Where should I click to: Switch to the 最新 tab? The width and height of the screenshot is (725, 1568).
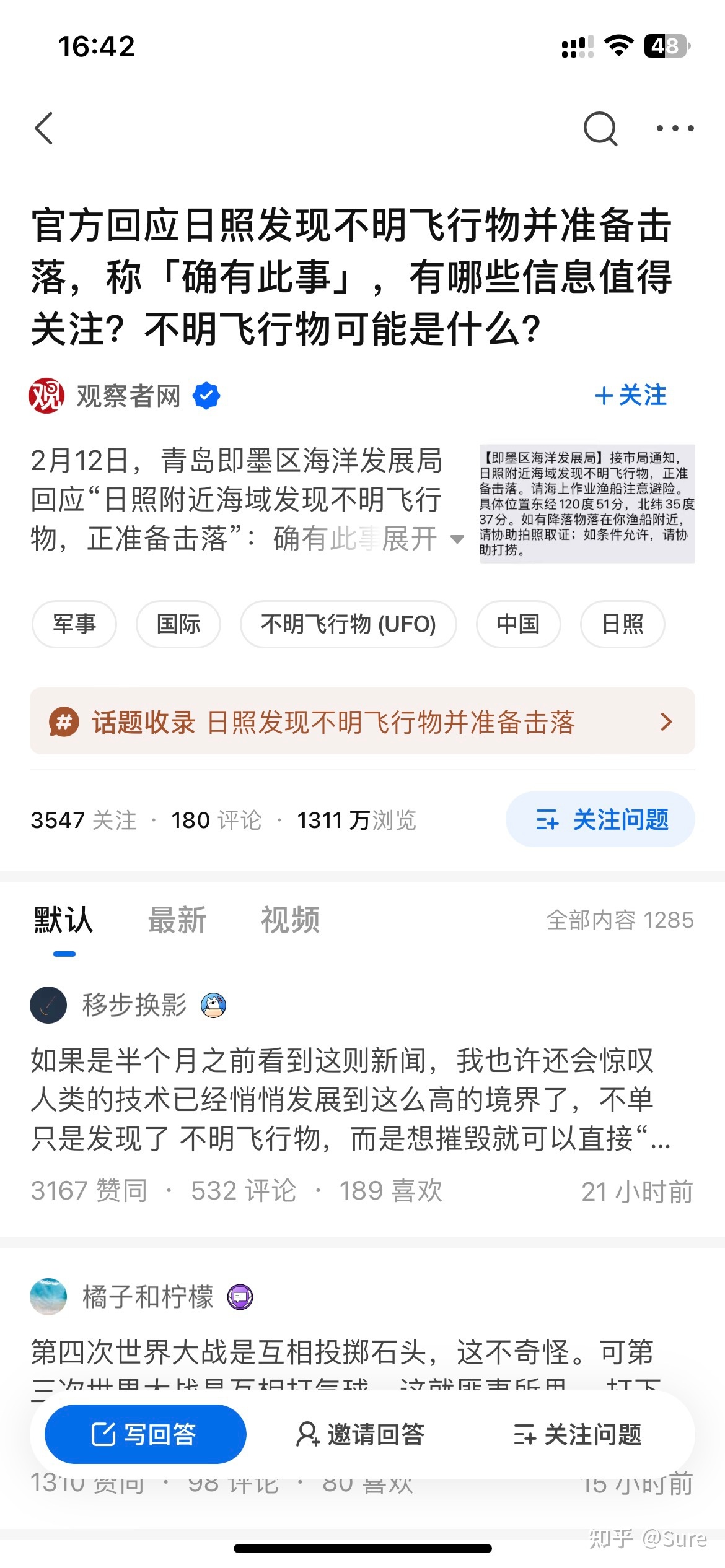177,920
